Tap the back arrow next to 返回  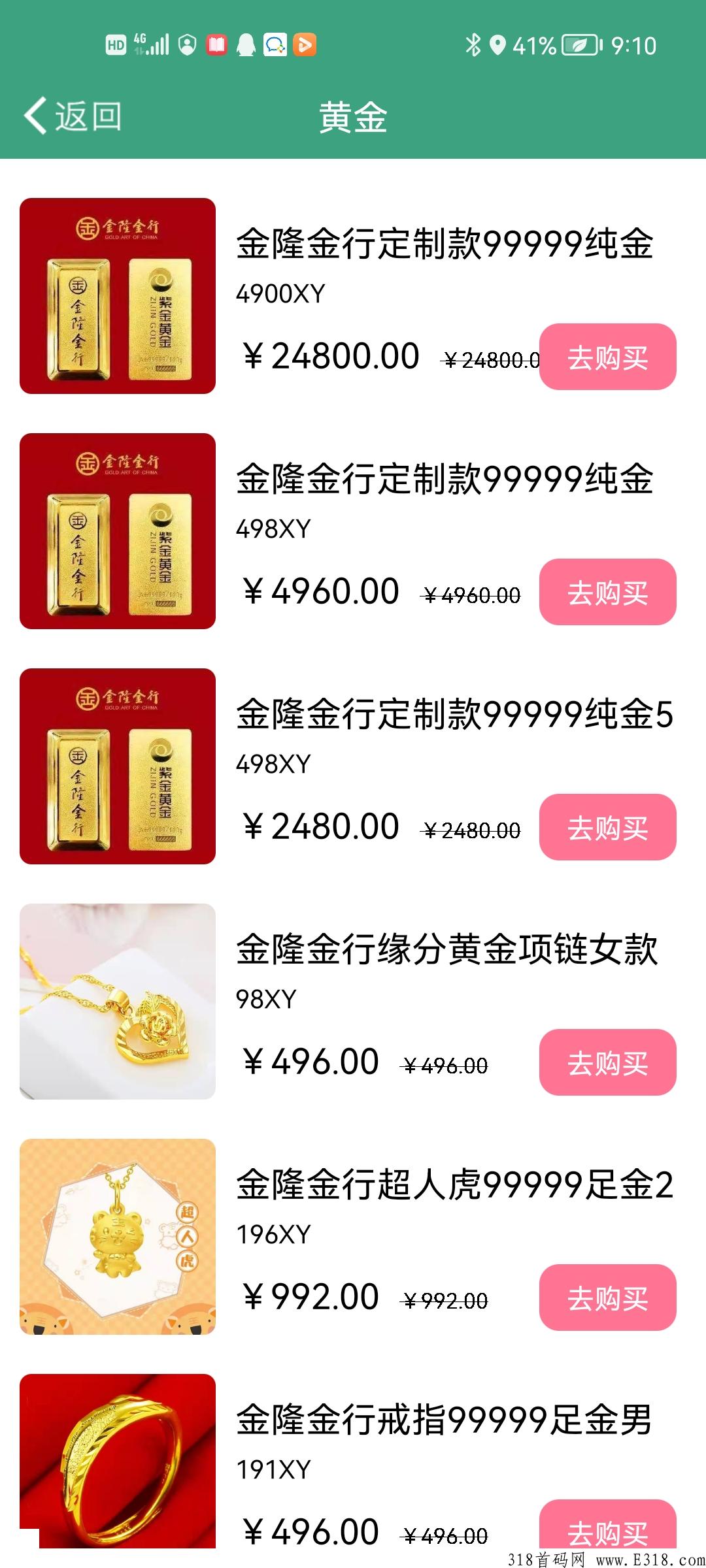(x=36, y=114)
